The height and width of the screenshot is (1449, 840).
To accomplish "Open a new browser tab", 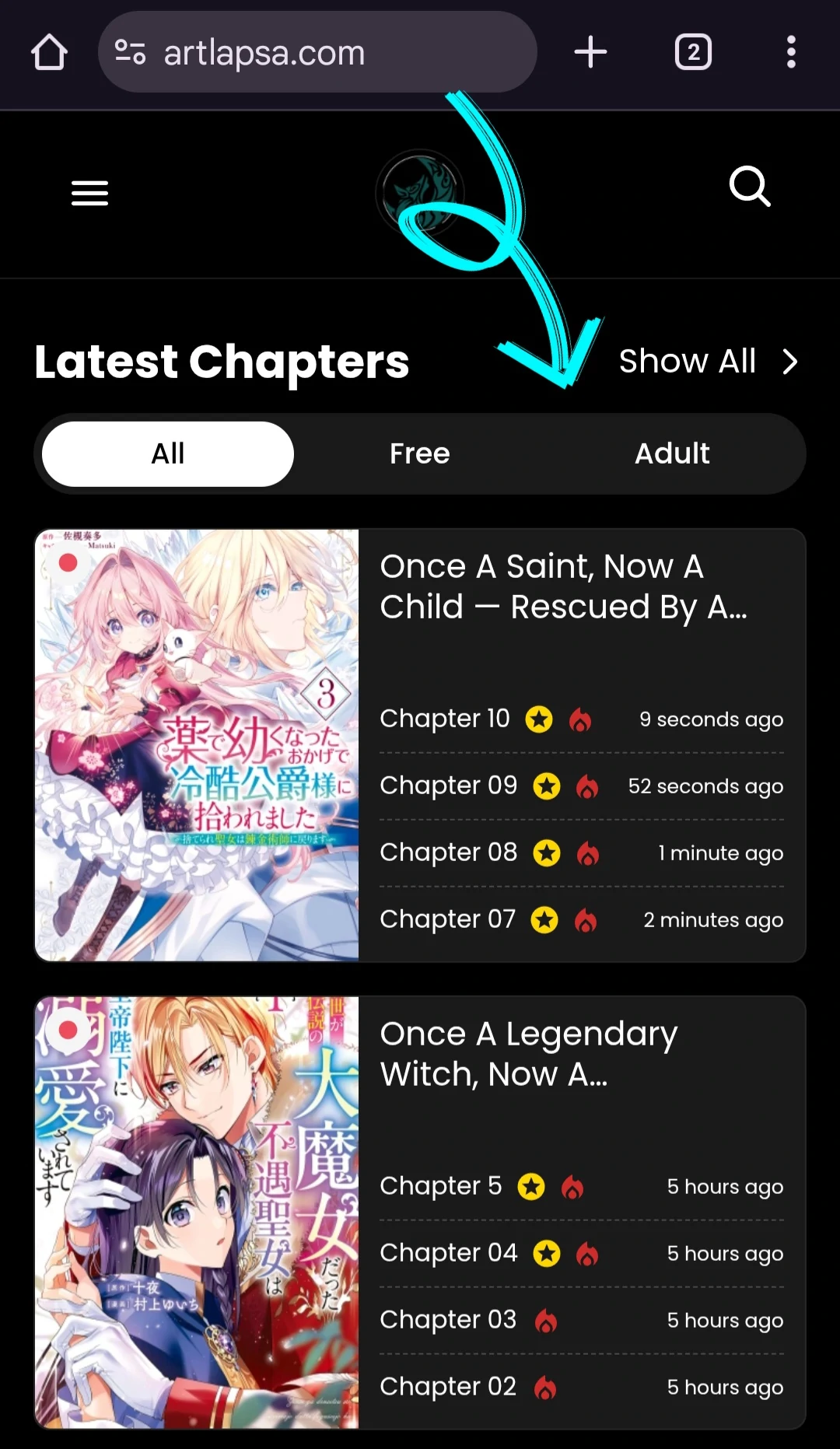I will coord(590,53).
